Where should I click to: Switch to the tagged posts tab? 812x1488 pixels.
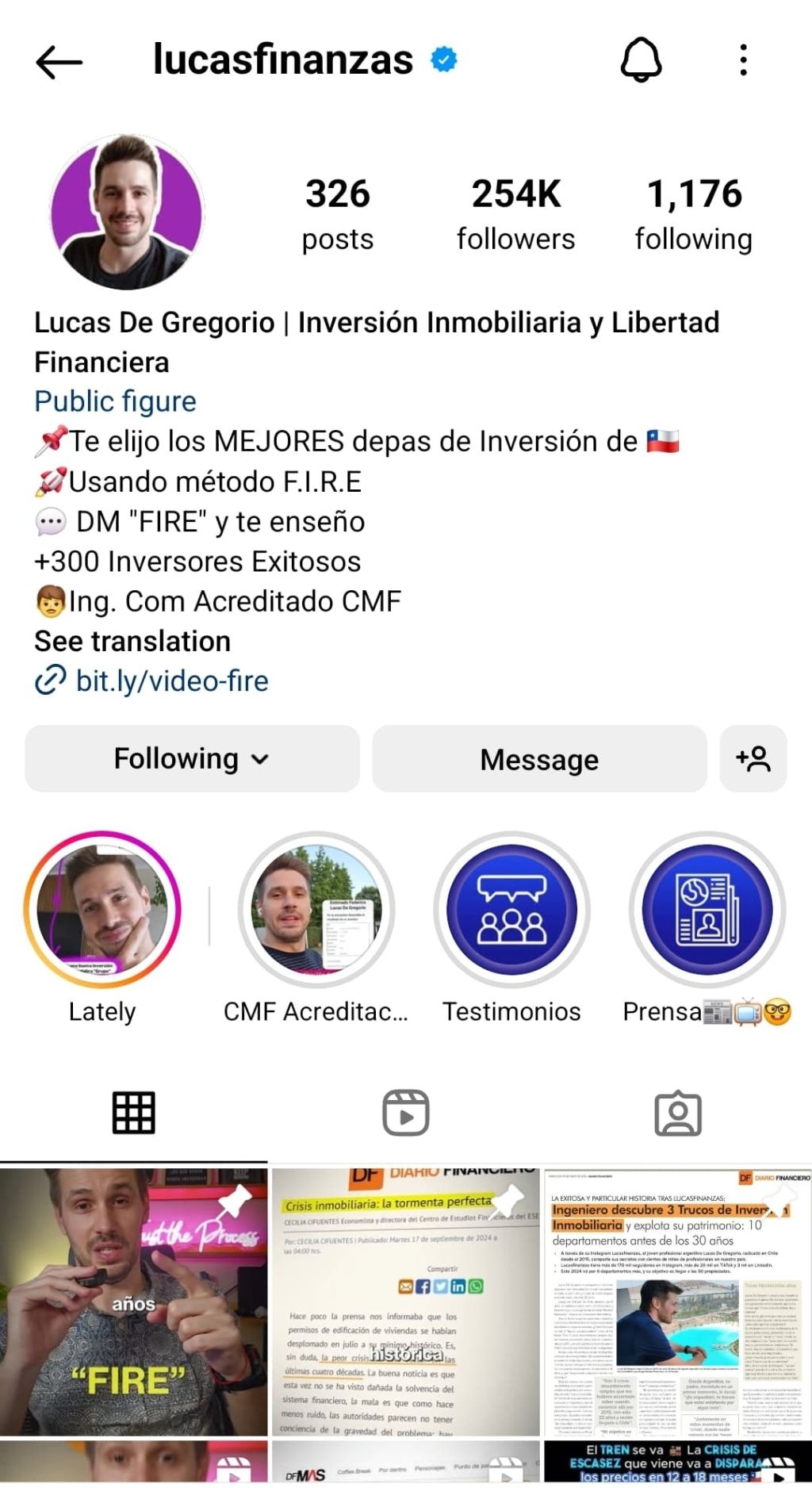[x=678, y=1113]
